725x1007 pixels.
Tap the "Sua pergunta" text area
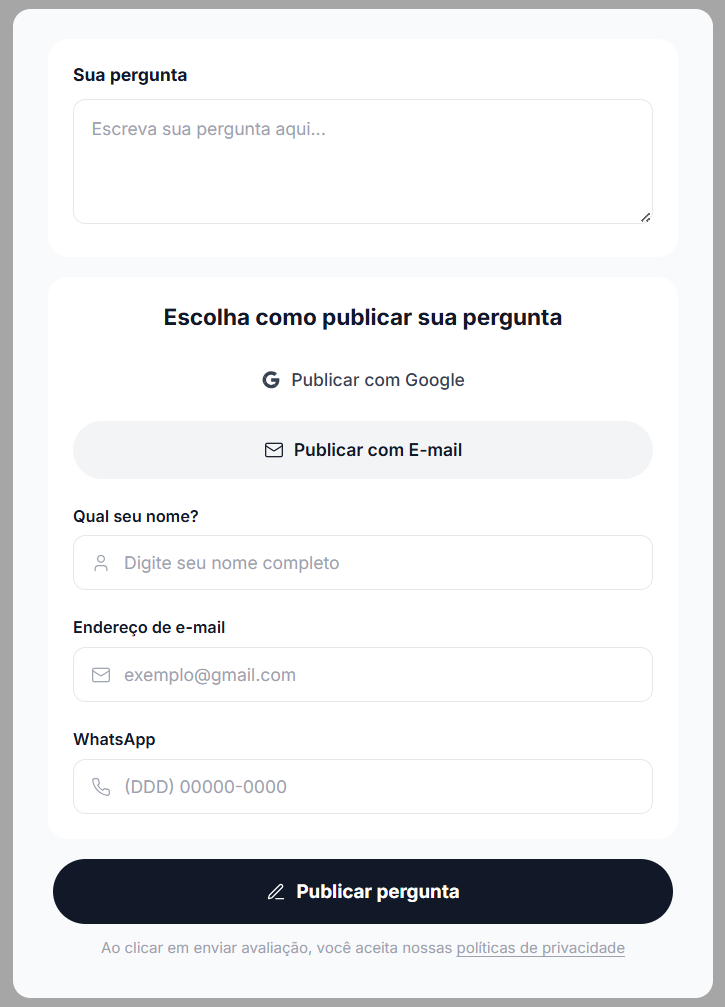pyautogui.click(x=362, y=161)
